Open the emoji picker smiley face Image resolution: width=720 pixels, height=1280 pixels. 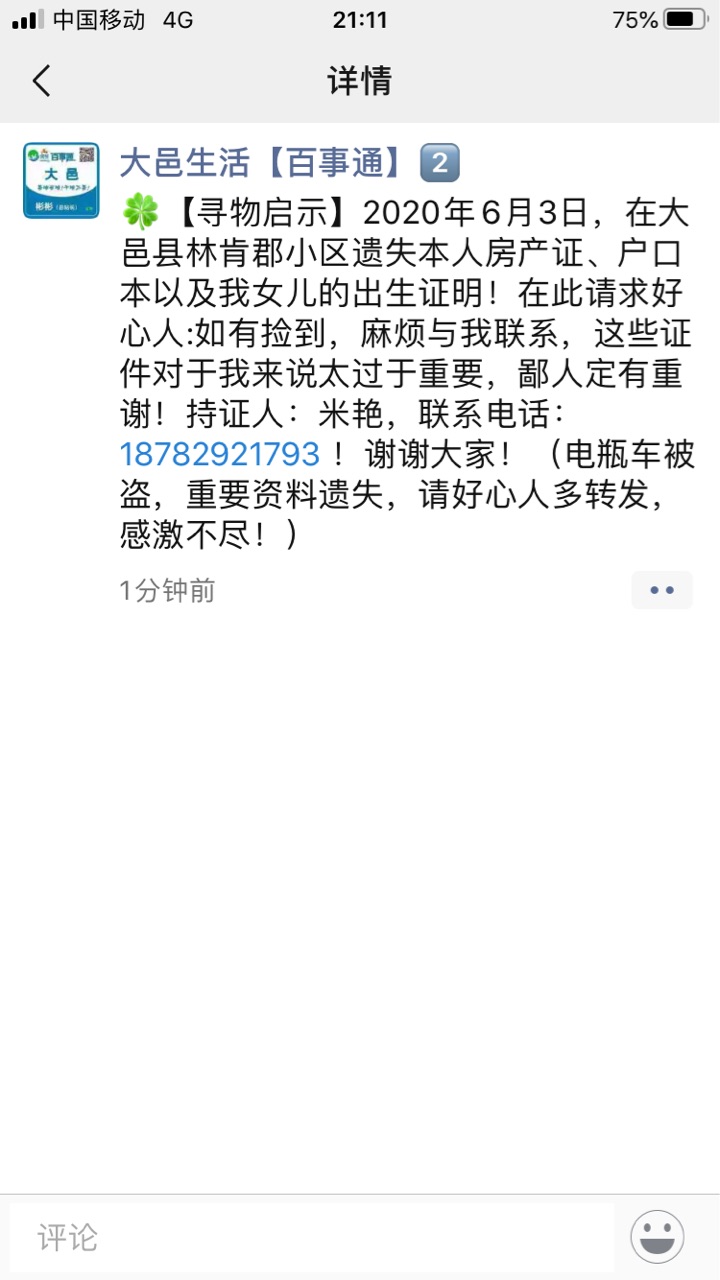click(x=657, y=1237)
